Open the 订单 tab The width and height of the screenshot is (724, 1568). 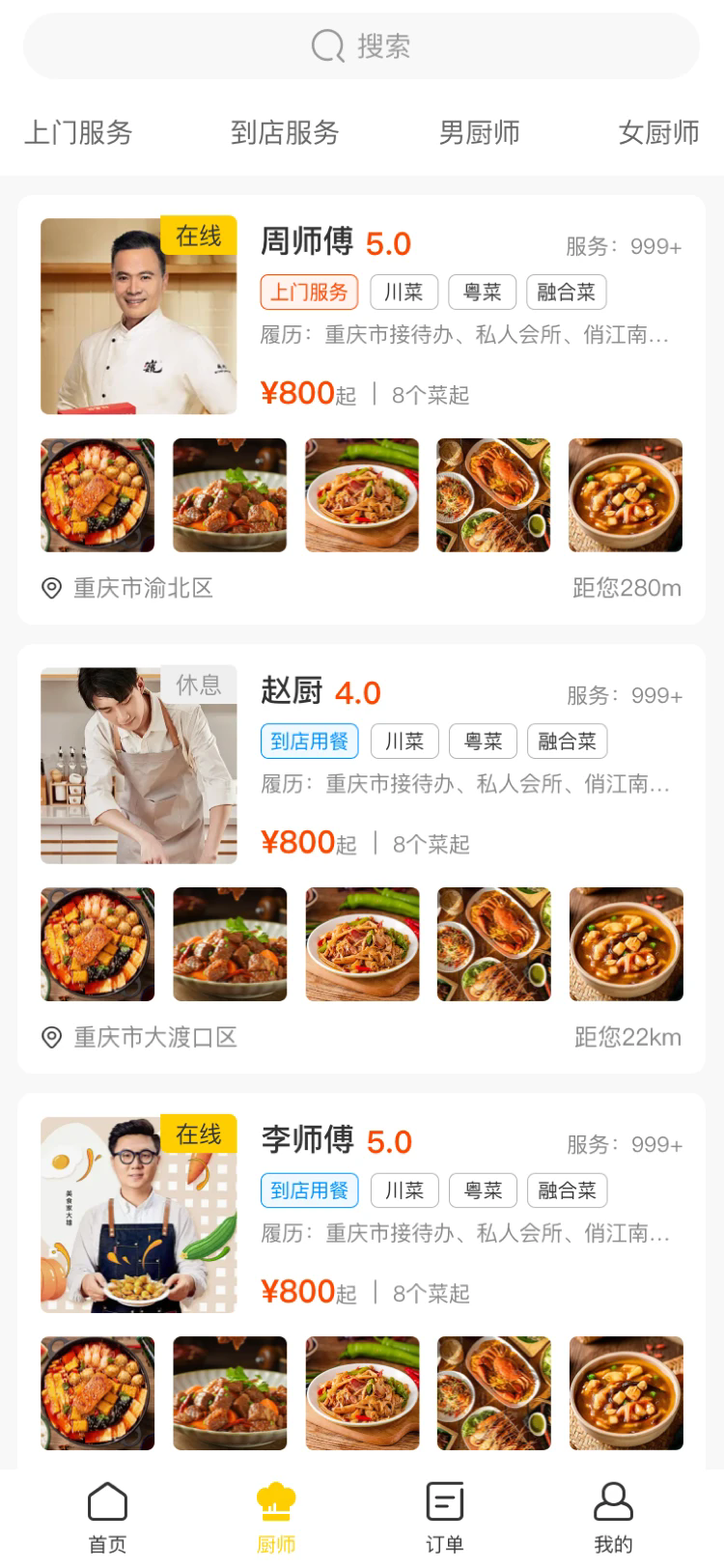click(444, 1516)
